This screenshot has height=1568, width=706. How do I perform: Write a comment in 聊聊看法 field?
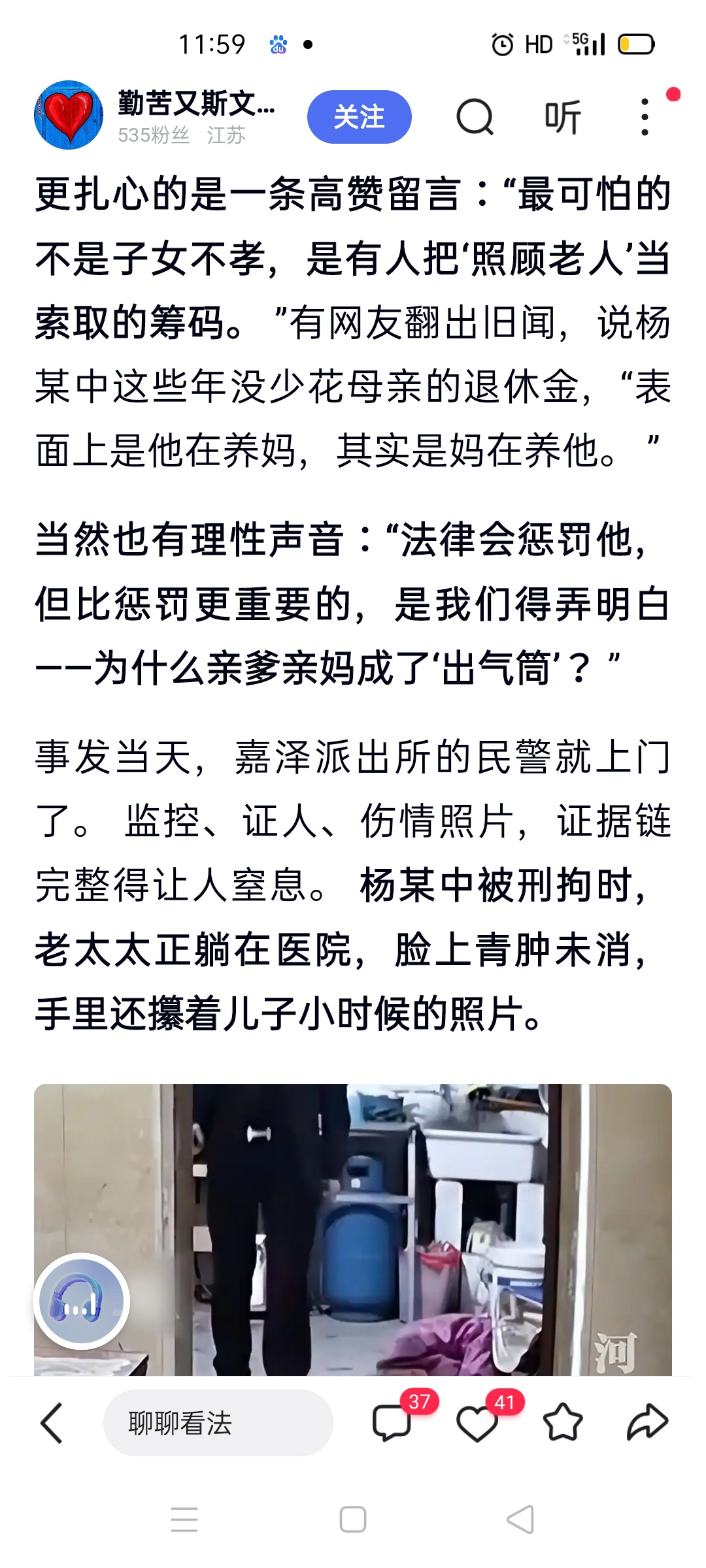[218, 1422]
